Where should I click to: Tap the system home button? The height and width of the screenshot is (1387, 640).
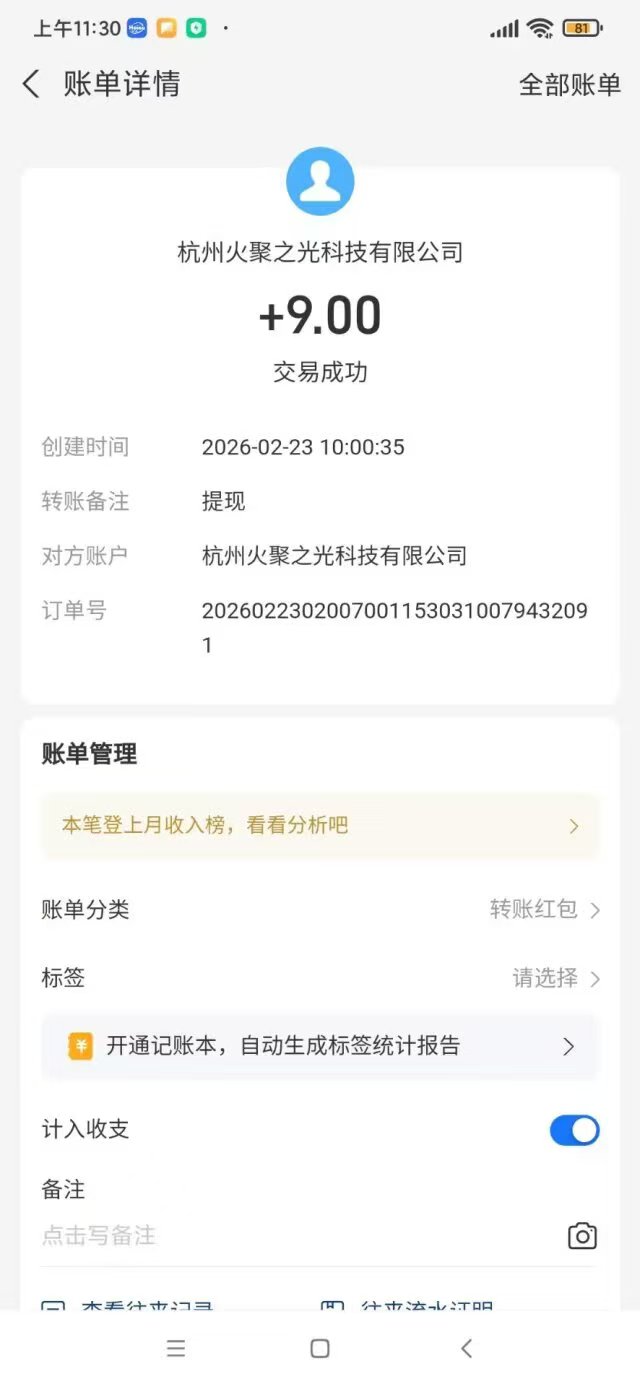click(x=320, y=1348)
